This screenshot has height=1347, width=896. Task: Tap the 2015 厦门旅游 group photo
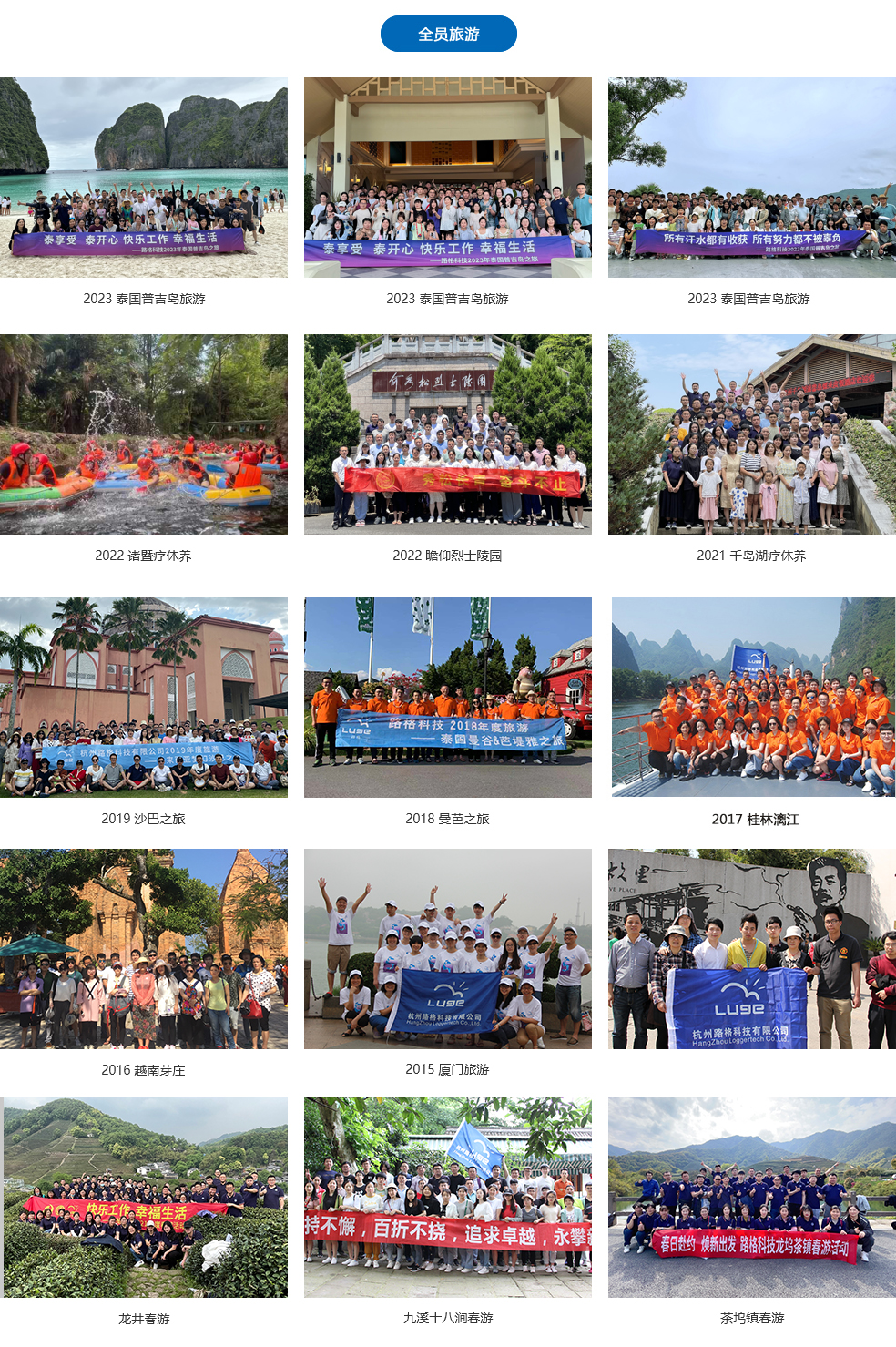click(447, 949)
